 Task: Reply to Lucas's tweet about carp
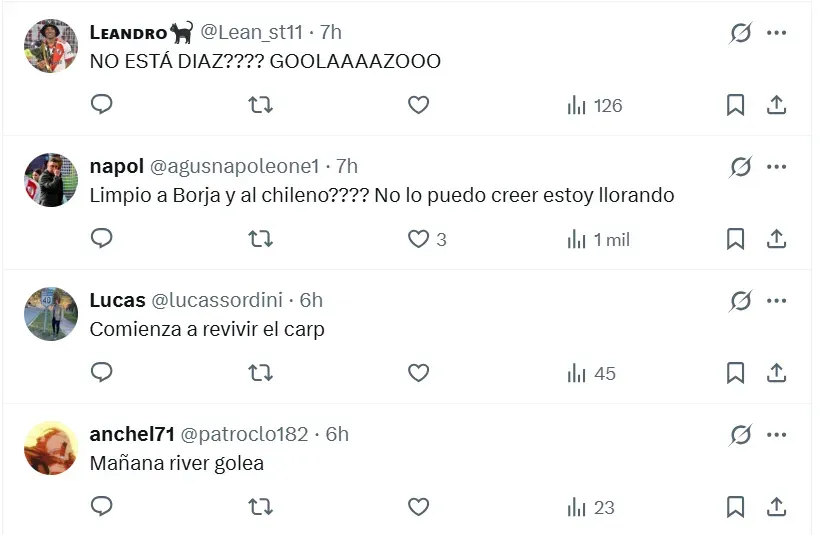point(102,373)
